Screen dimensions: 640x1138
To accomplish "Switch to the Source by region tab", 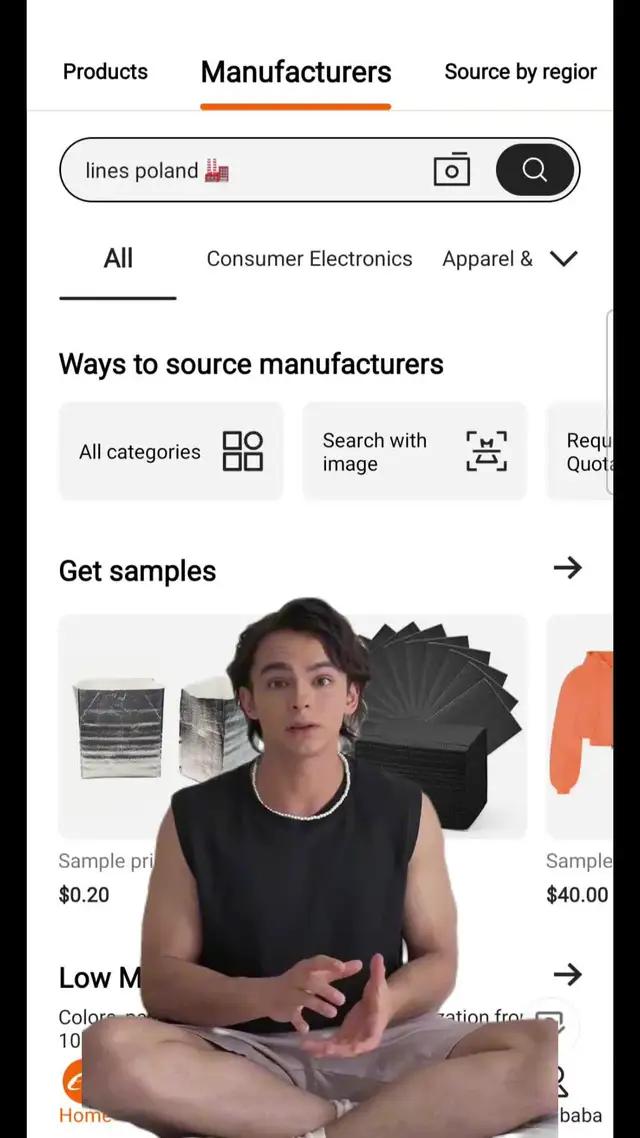I will click(x=520, y=72).
